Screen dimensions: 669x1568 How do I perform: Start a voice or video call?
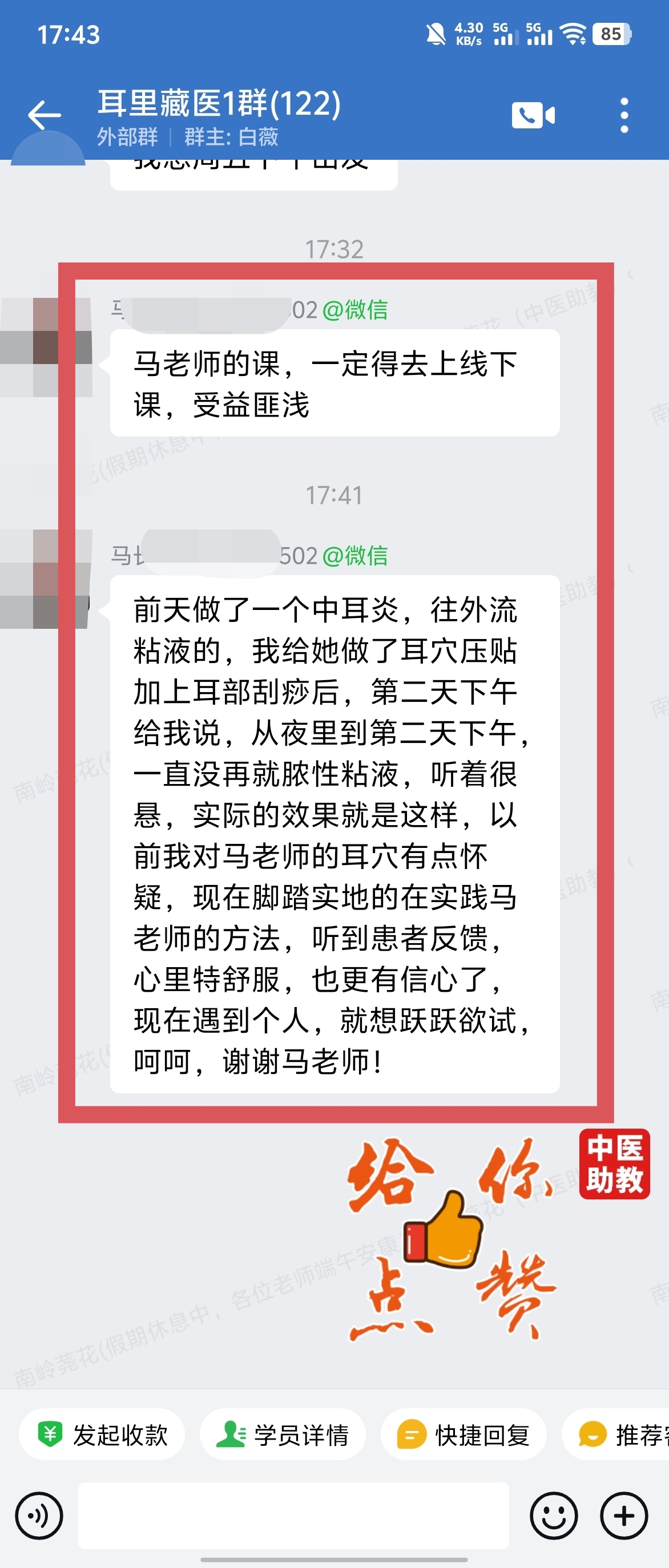533,115
